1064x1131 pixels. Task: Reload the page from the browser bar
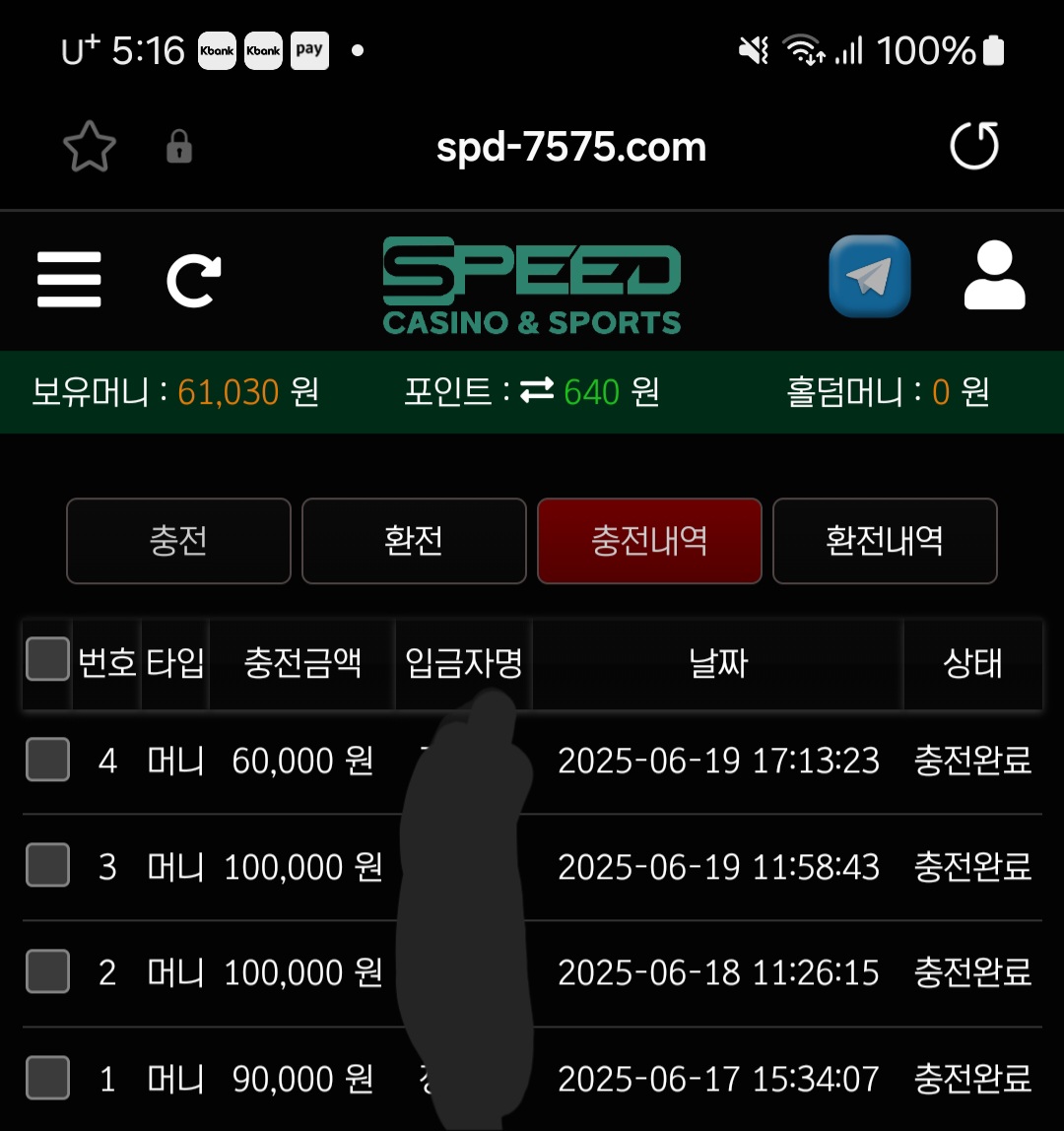click(x=973, y=148)
